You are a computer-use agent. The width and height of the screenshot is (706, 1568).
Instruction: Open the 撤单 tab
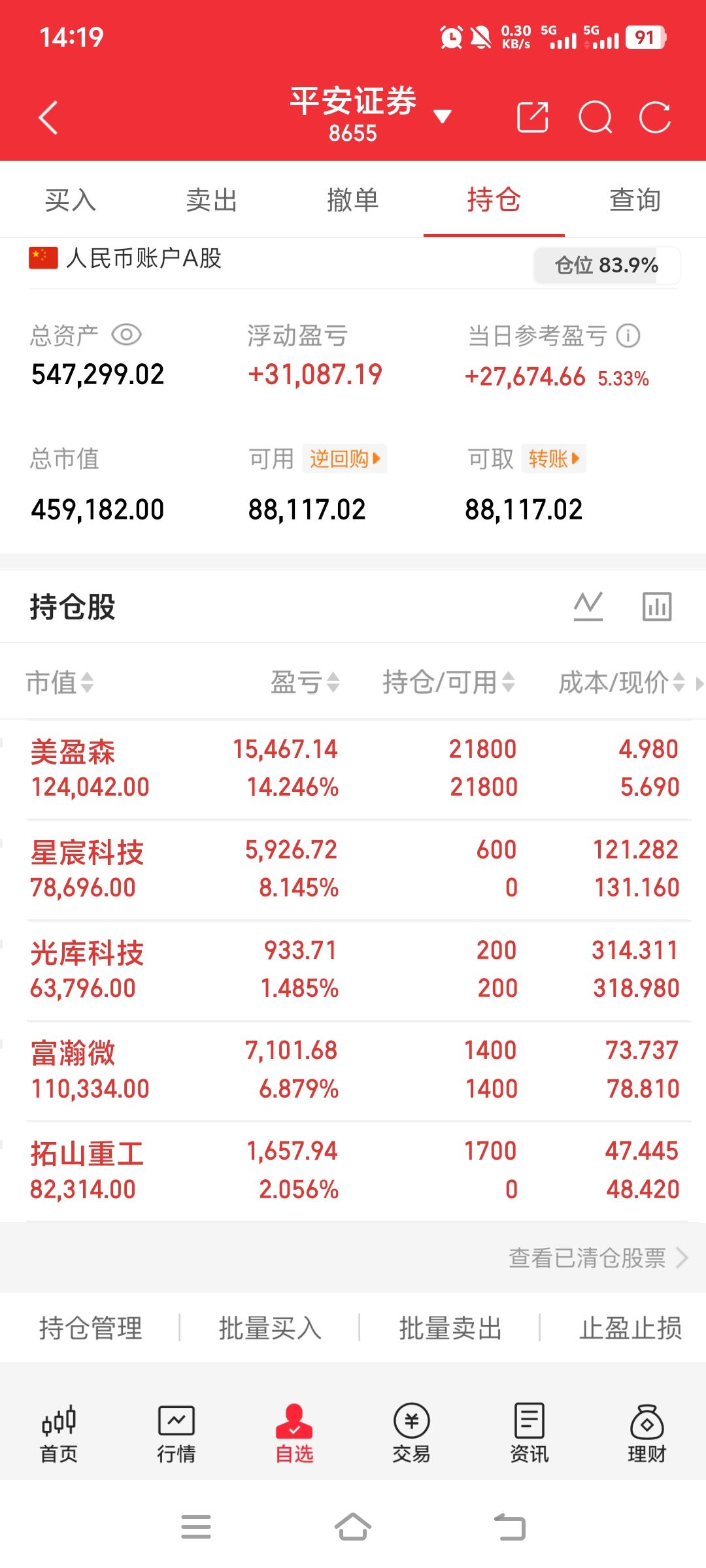(353, 200)
